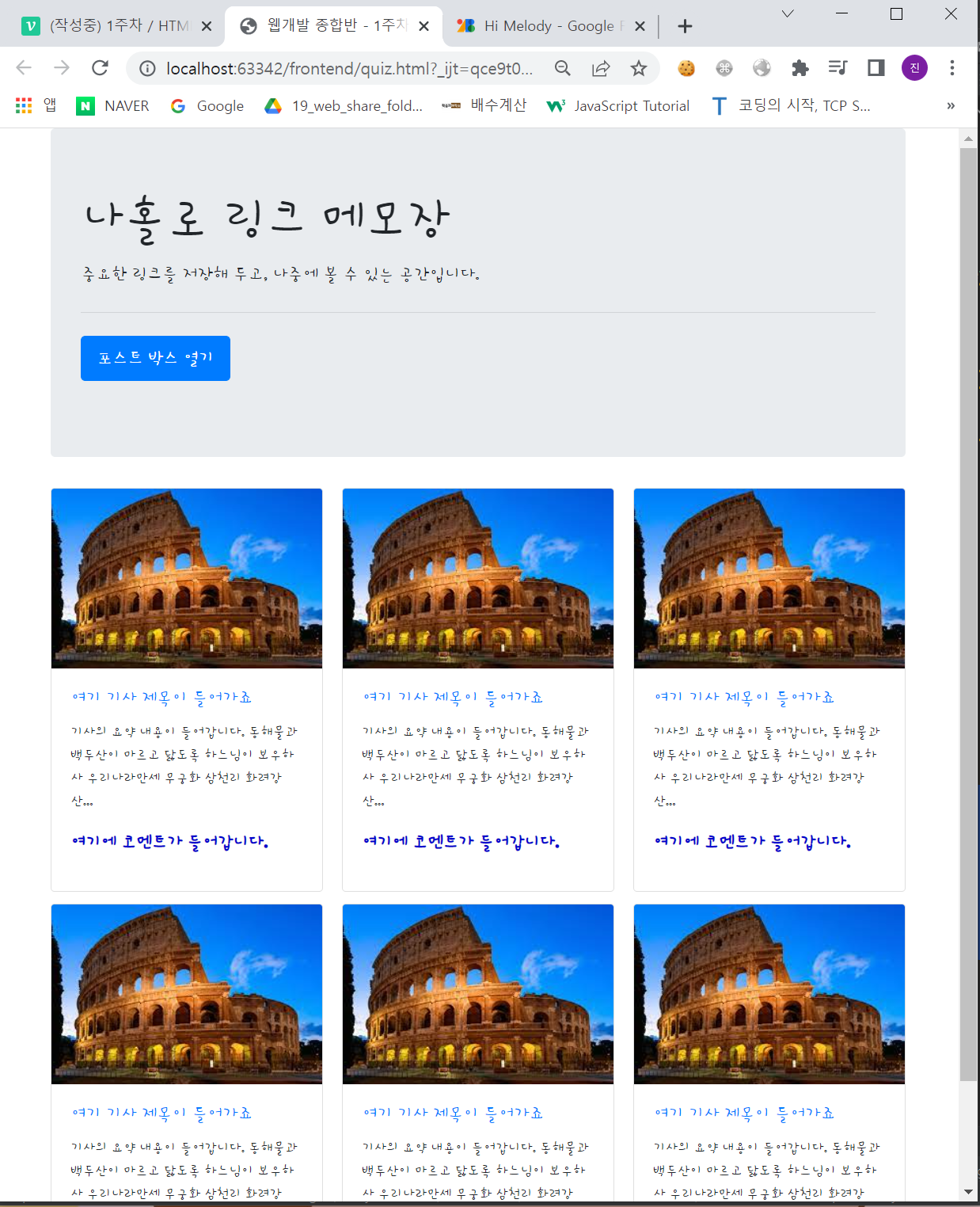Reload the current page

click(x=100, y=68)
